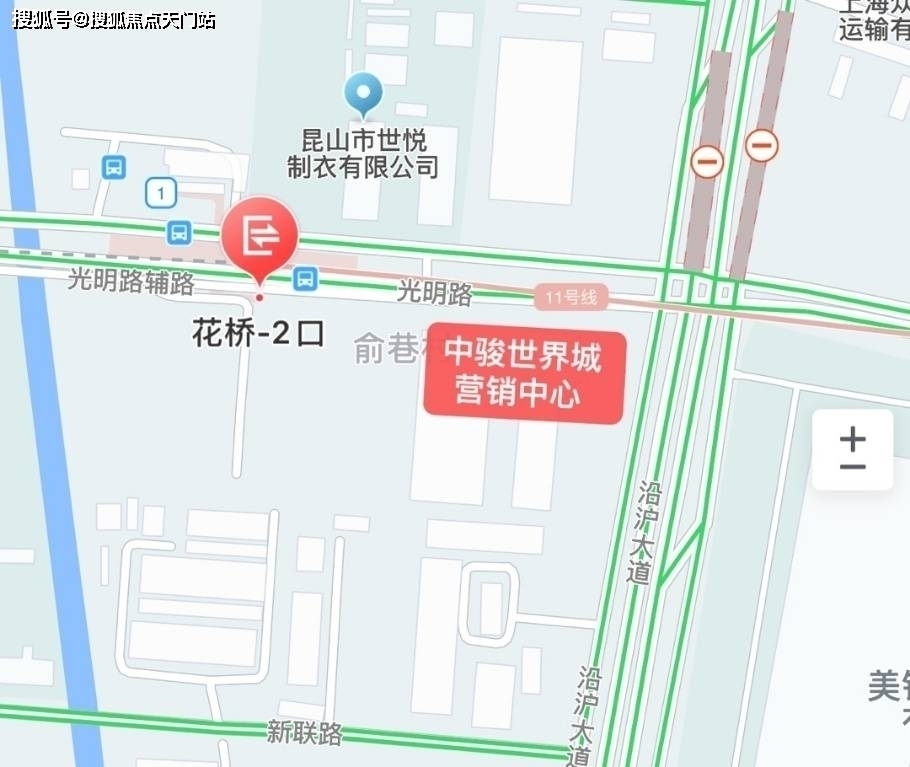
Task: Zoom in with the plus button
Action: [x=852, y=437]
